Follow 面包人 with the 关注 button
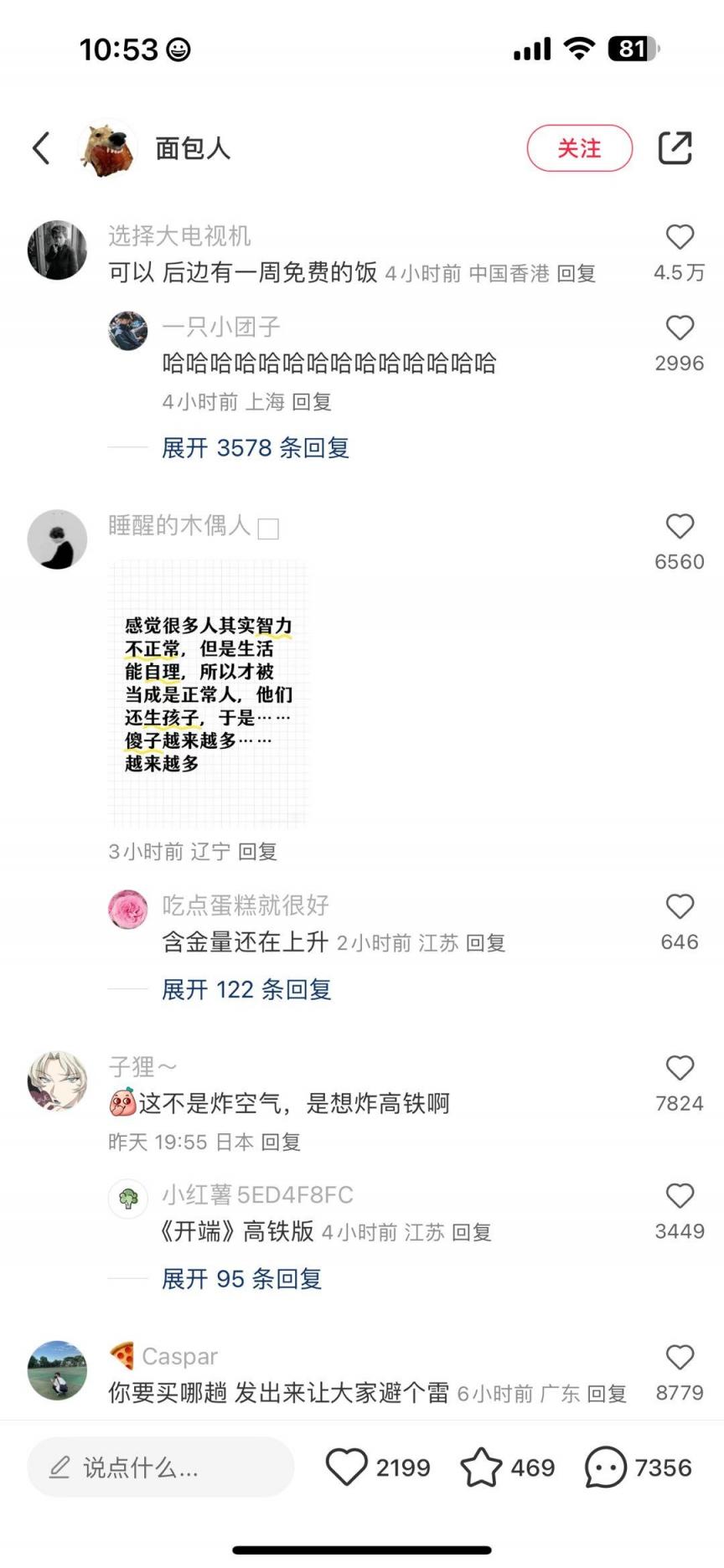724x1568 pixels. (579, 148)
